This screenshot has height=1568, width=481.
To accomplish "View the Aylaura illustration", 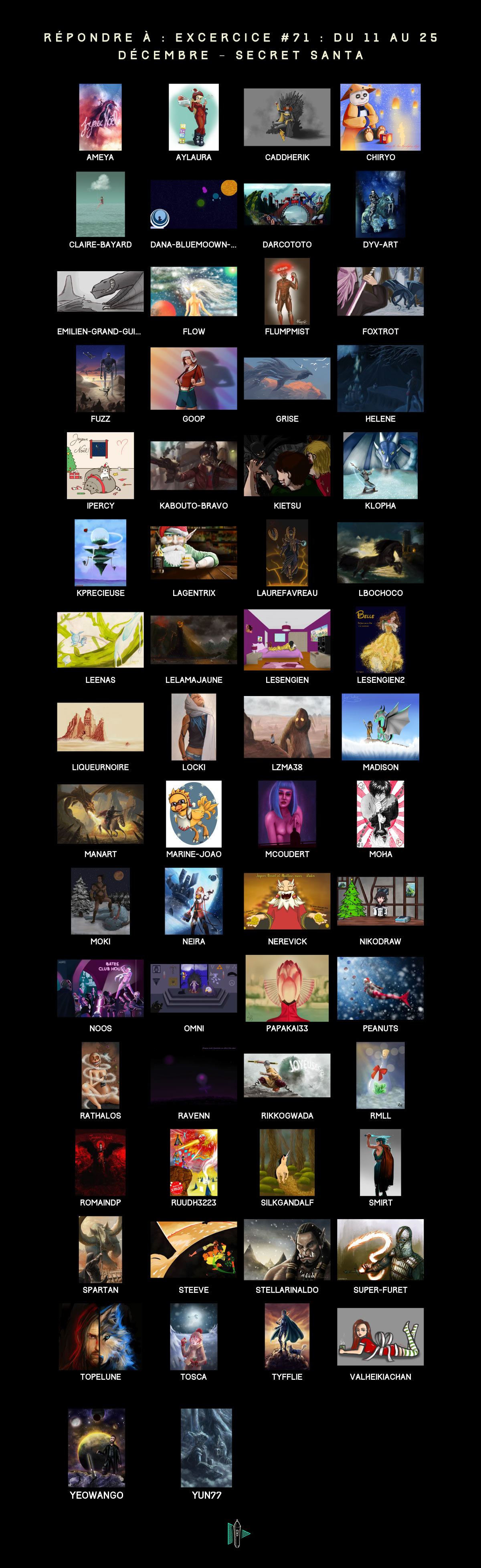I will [x=194, y=117].
